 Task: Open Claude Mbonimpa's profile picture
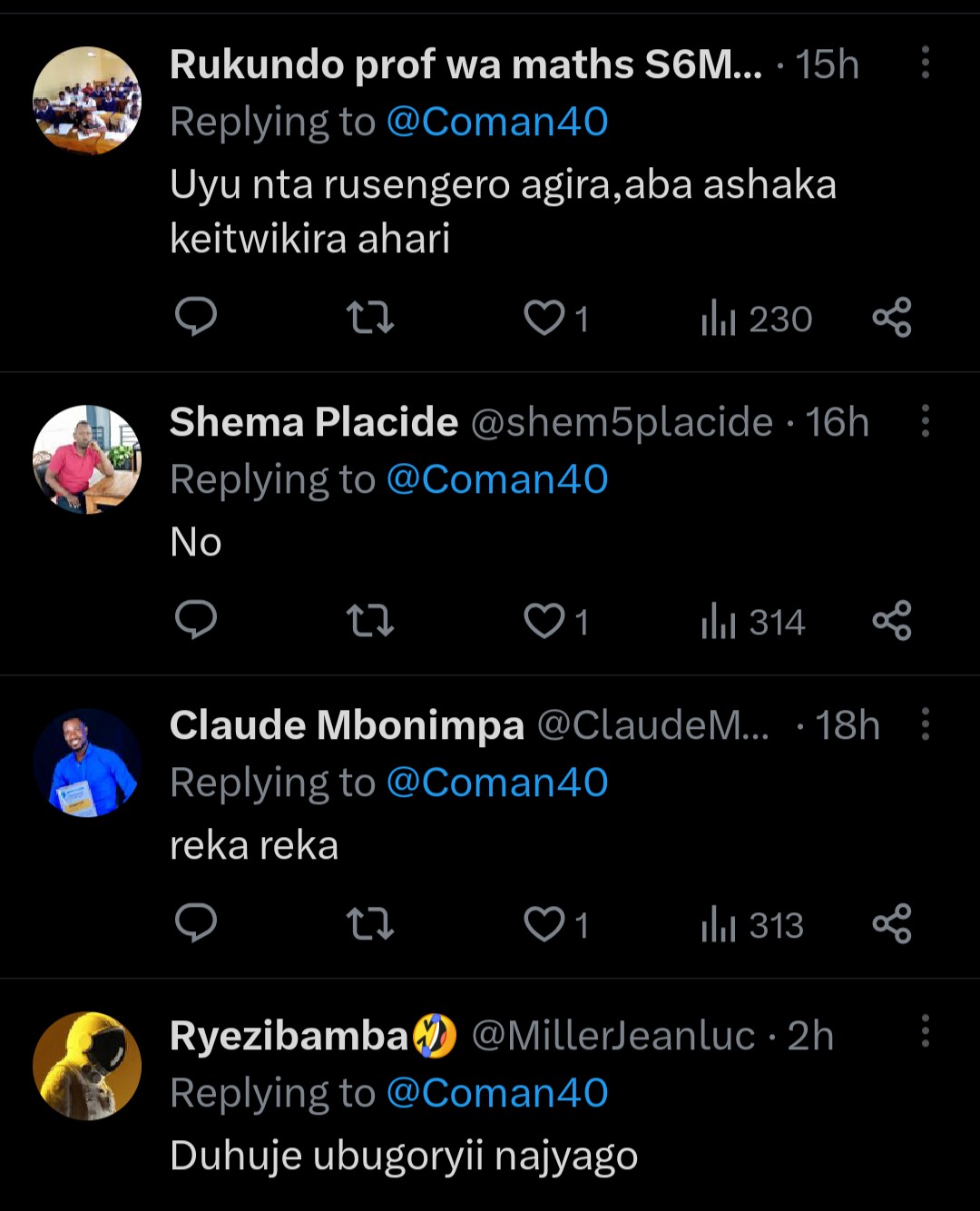coord(87,763)
